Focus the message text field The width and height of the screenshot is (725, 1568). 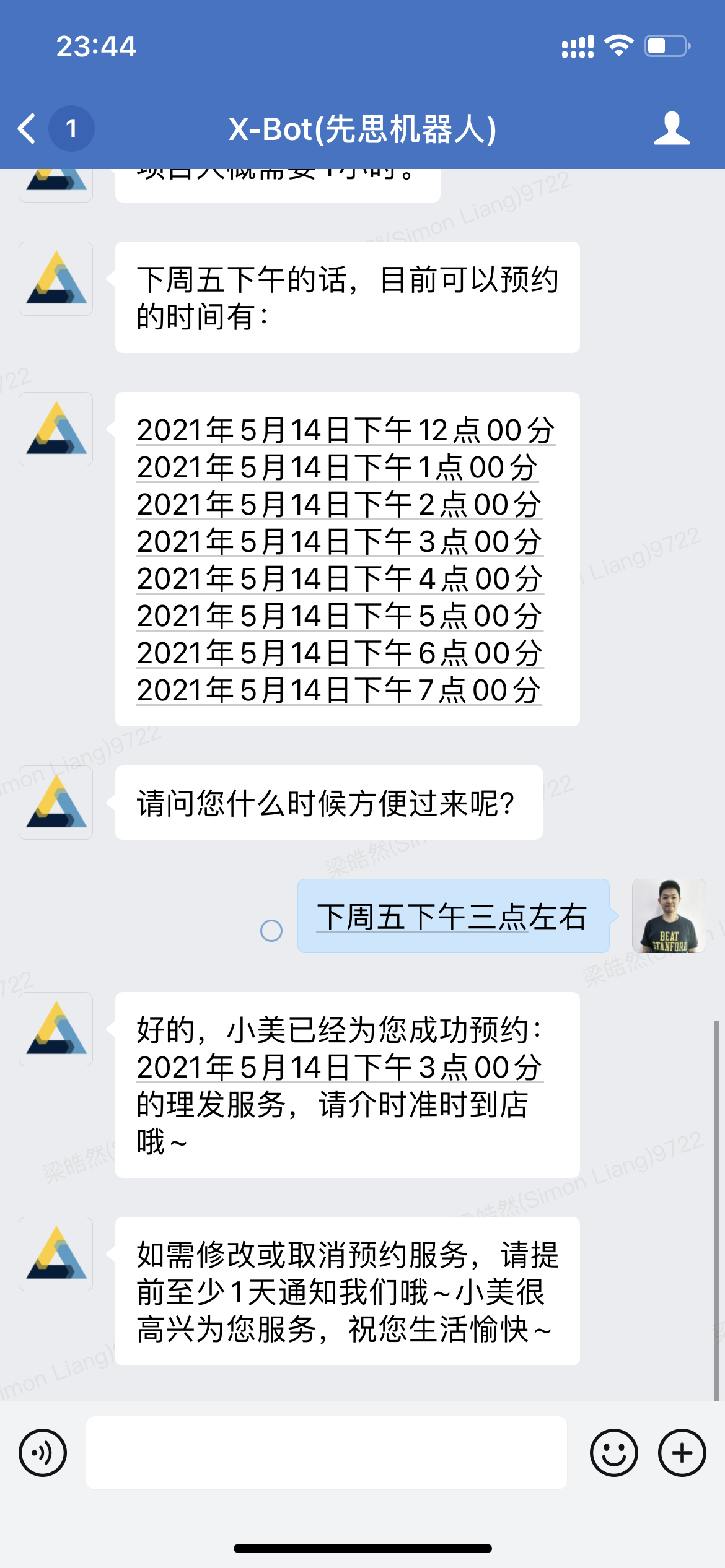pyautogui.click(x=326, y=1452)
